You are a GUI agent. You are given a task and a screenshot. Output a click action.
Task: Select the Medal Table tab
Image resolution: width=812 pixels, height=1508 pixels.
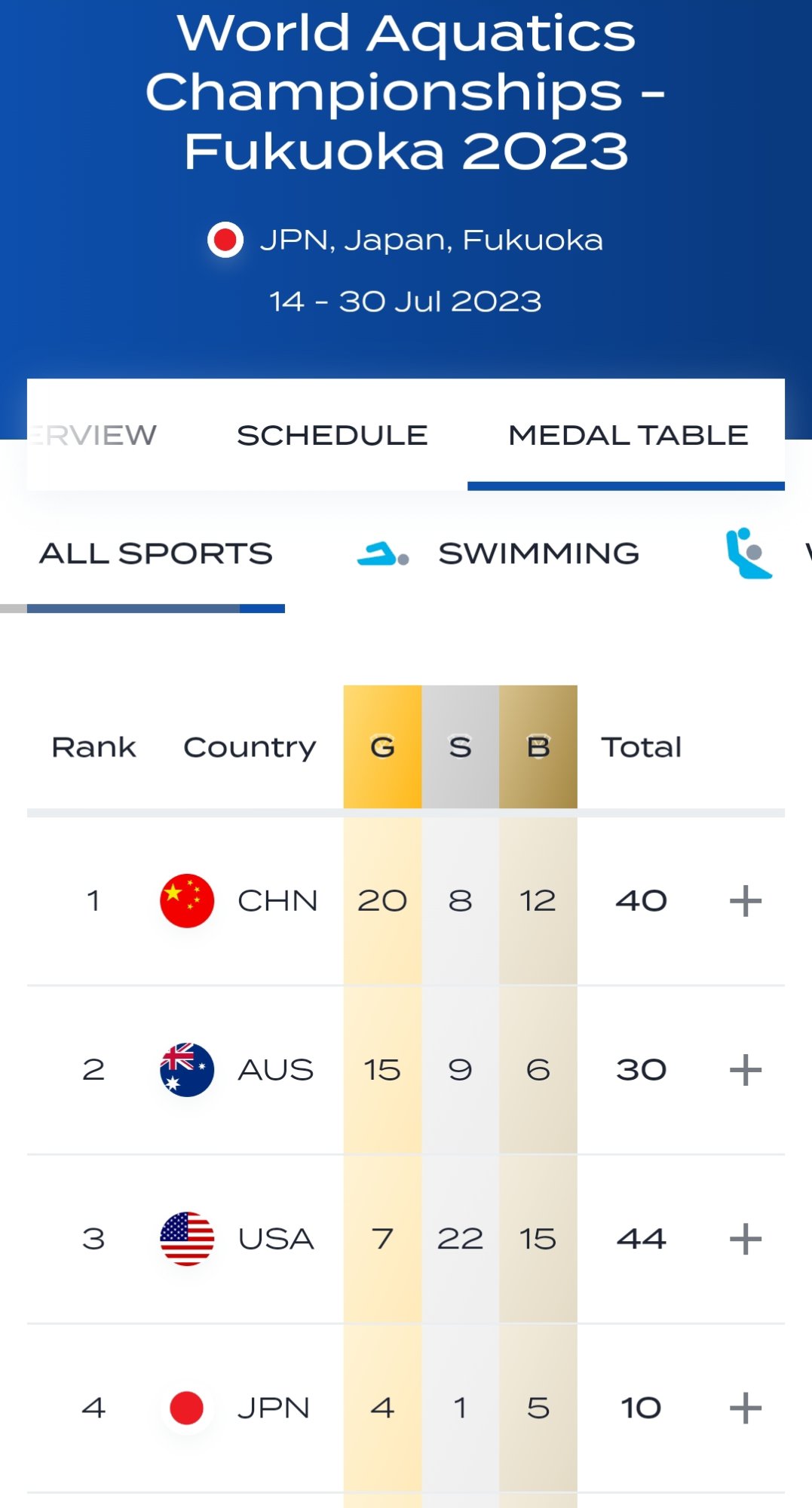pos(627,435)
